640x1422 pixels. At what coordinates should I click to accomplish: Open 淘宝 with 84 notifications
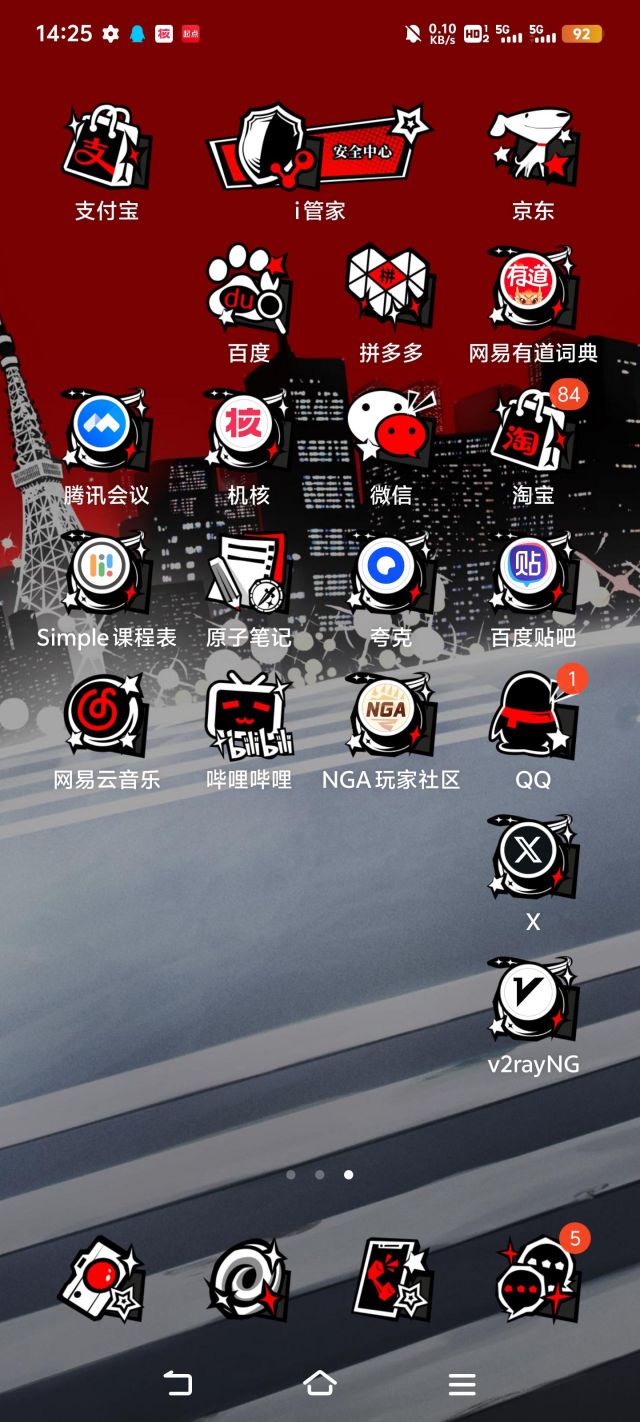coord(532,433)
